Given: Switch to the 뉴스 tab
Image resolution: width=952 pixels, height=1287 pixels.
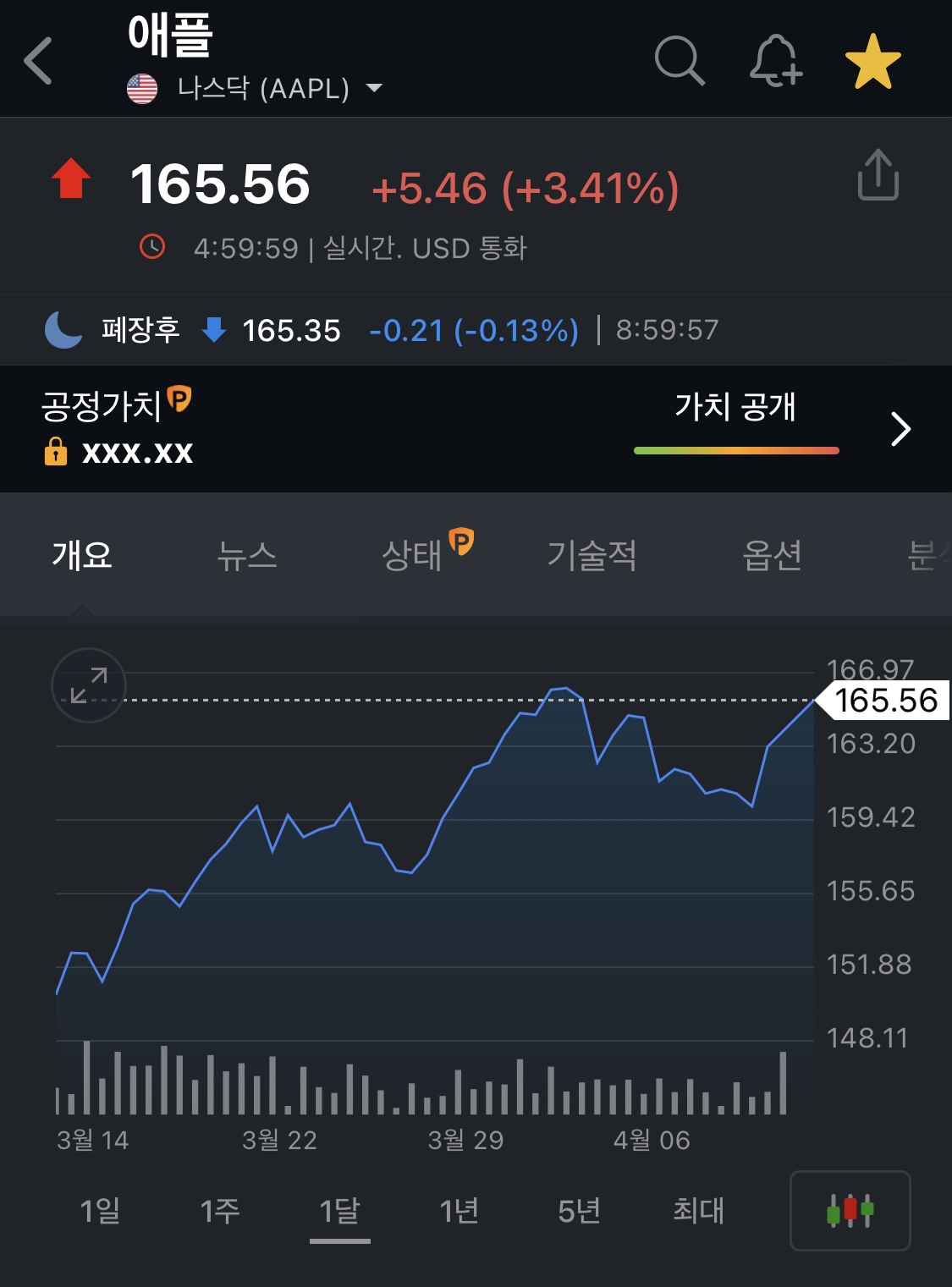Looking at the screenshot, I should (x=246, y=556).
